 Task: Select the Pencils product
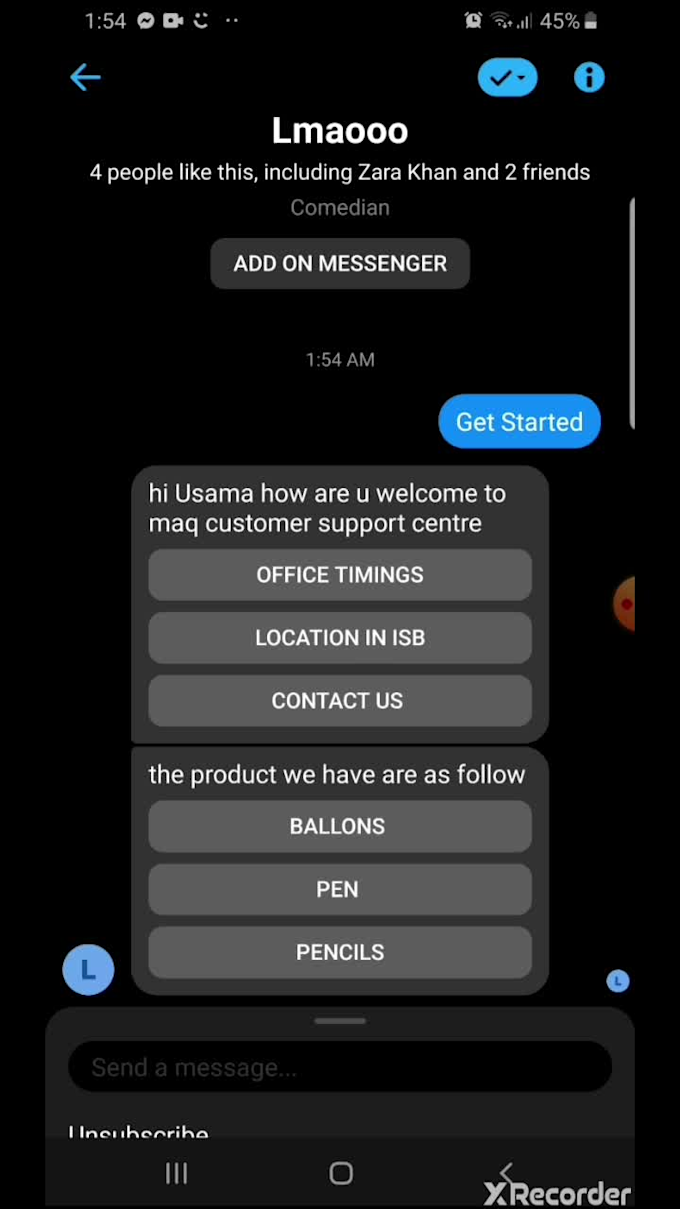tap(340, 953)
